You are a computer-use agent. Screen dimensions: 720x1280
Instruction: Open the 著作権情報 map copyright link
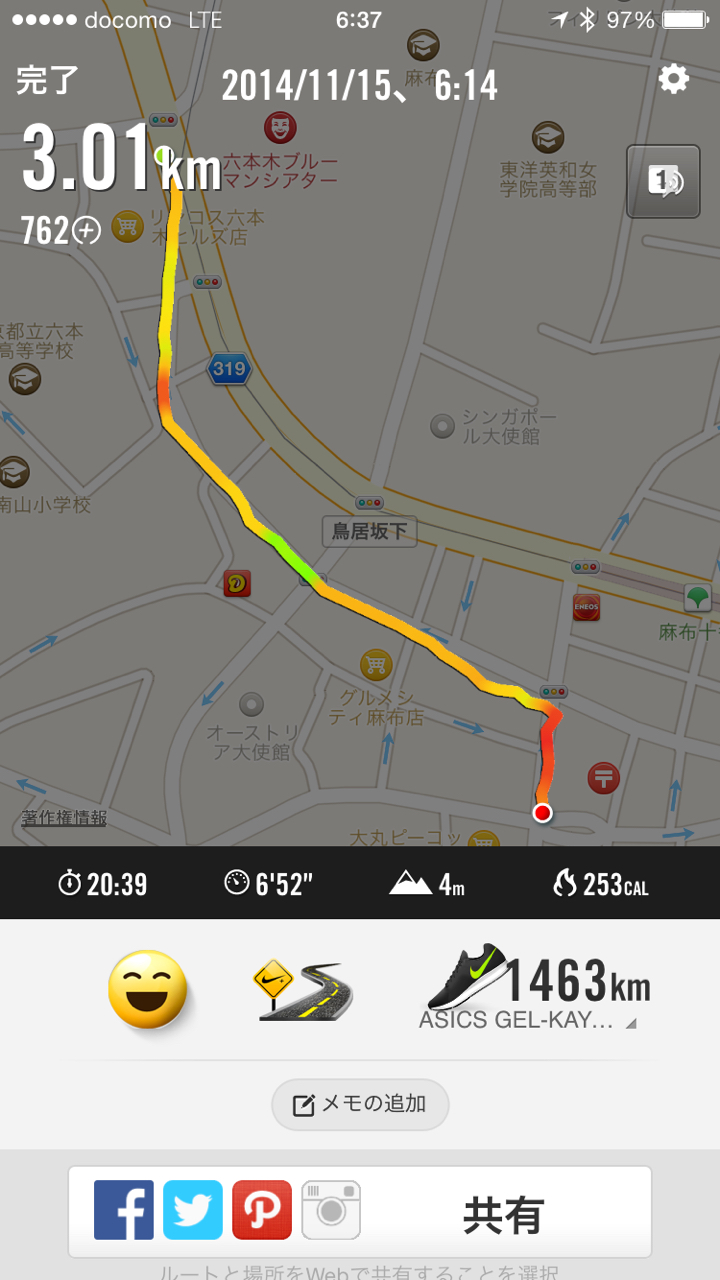[x=64, y=817]
